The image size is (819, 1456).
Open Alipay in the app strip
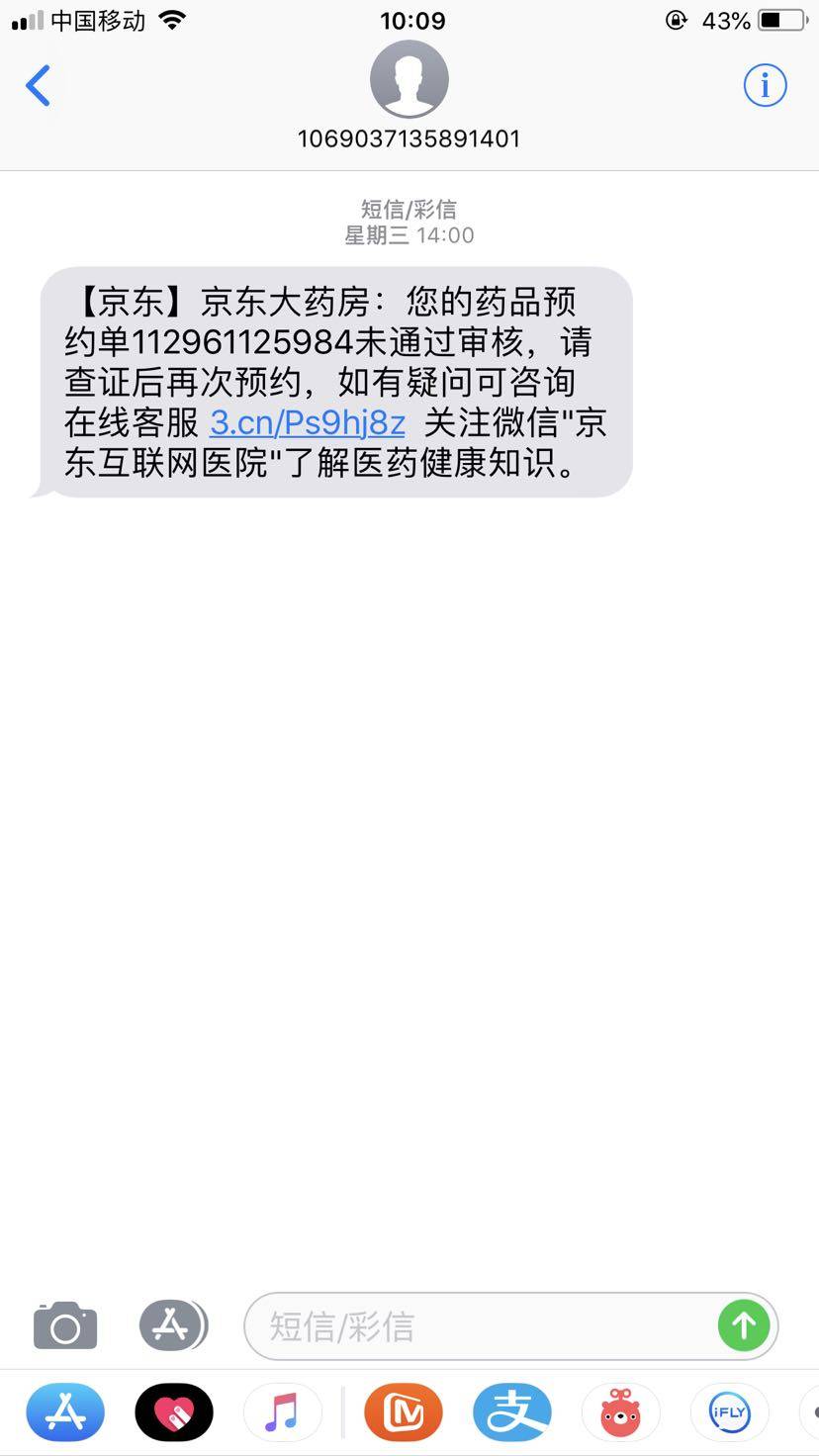point(511,1412)
